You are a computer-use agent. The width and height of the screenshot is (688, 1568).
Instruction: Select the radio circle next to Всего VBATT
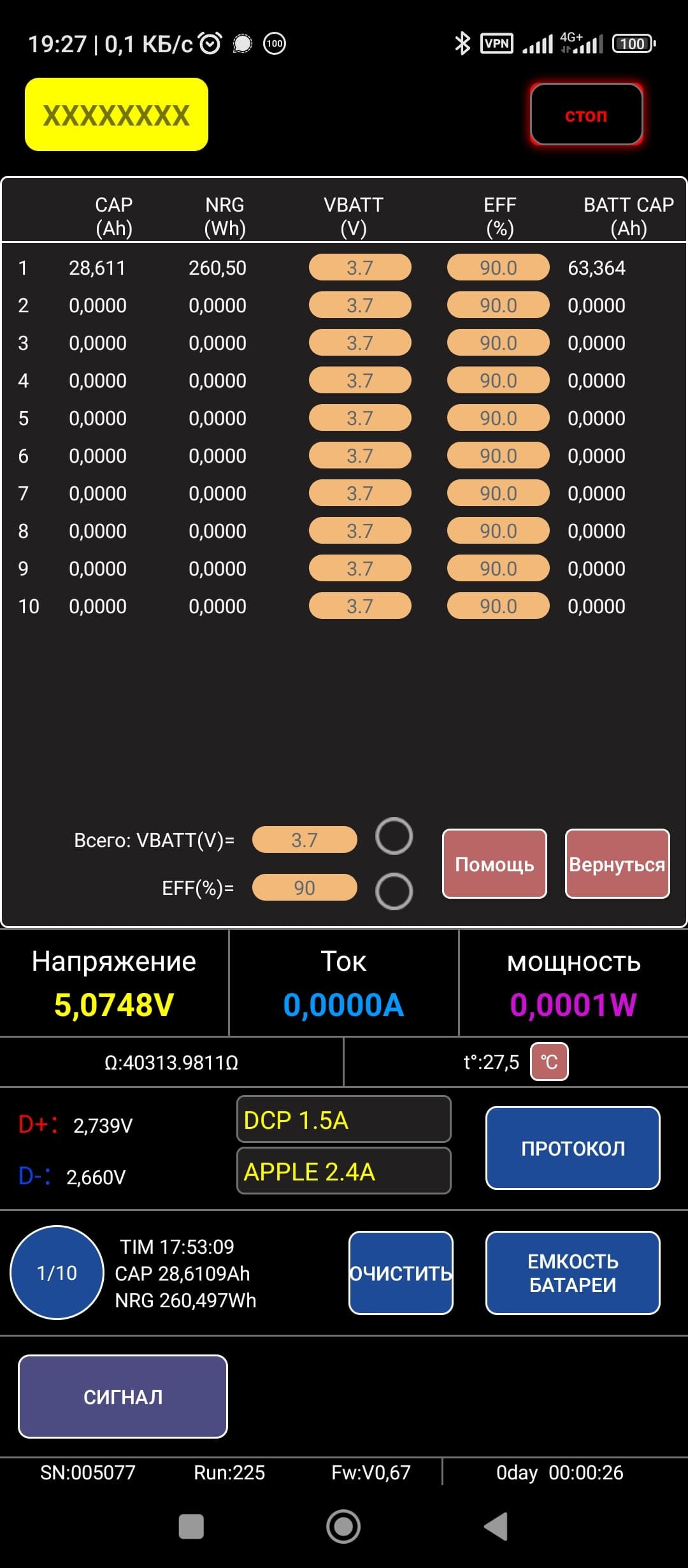394,836
